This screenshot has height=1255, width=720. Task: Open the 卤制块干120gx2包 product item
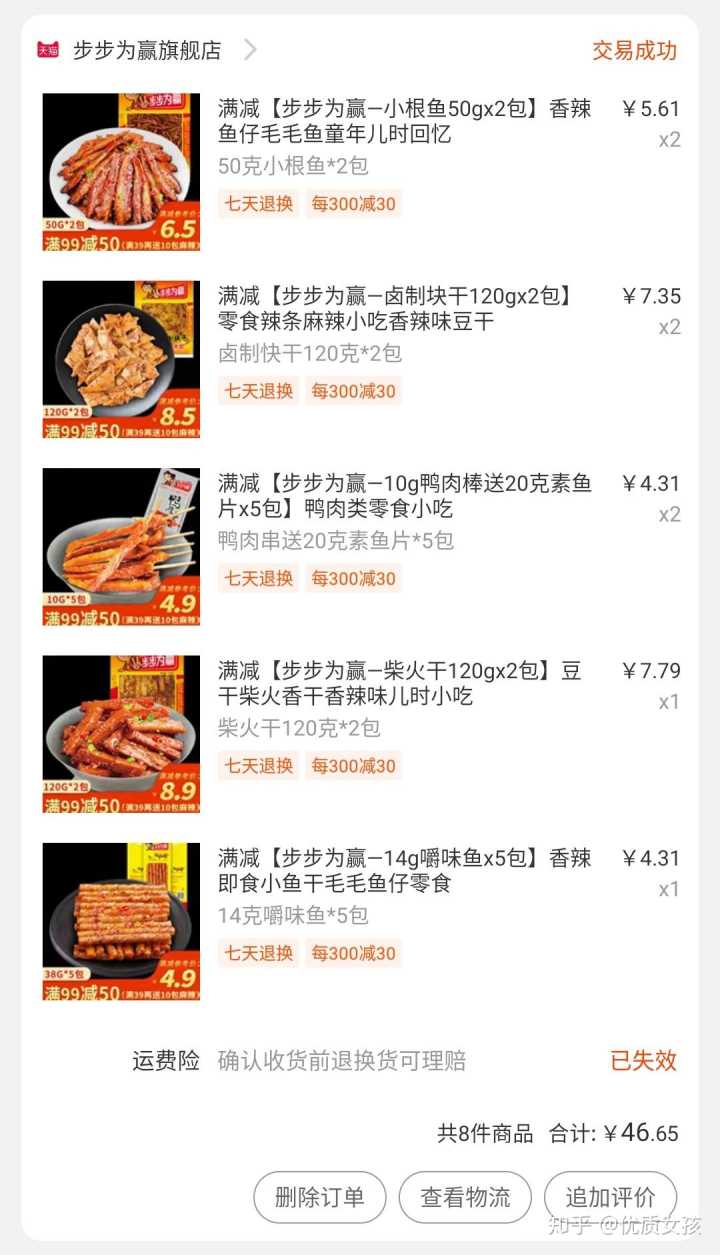pyautogui.click(x=405, y=309)
